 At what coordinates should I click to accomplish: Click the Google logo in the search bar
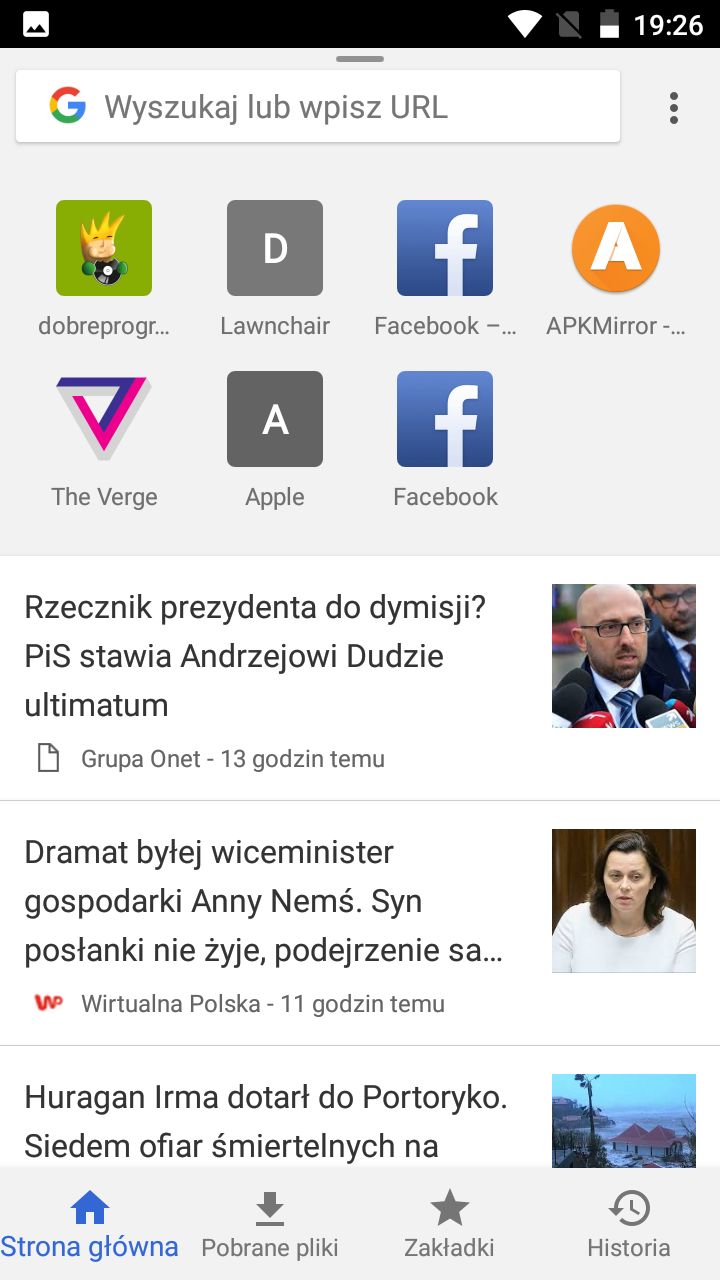tap(66, 105)
